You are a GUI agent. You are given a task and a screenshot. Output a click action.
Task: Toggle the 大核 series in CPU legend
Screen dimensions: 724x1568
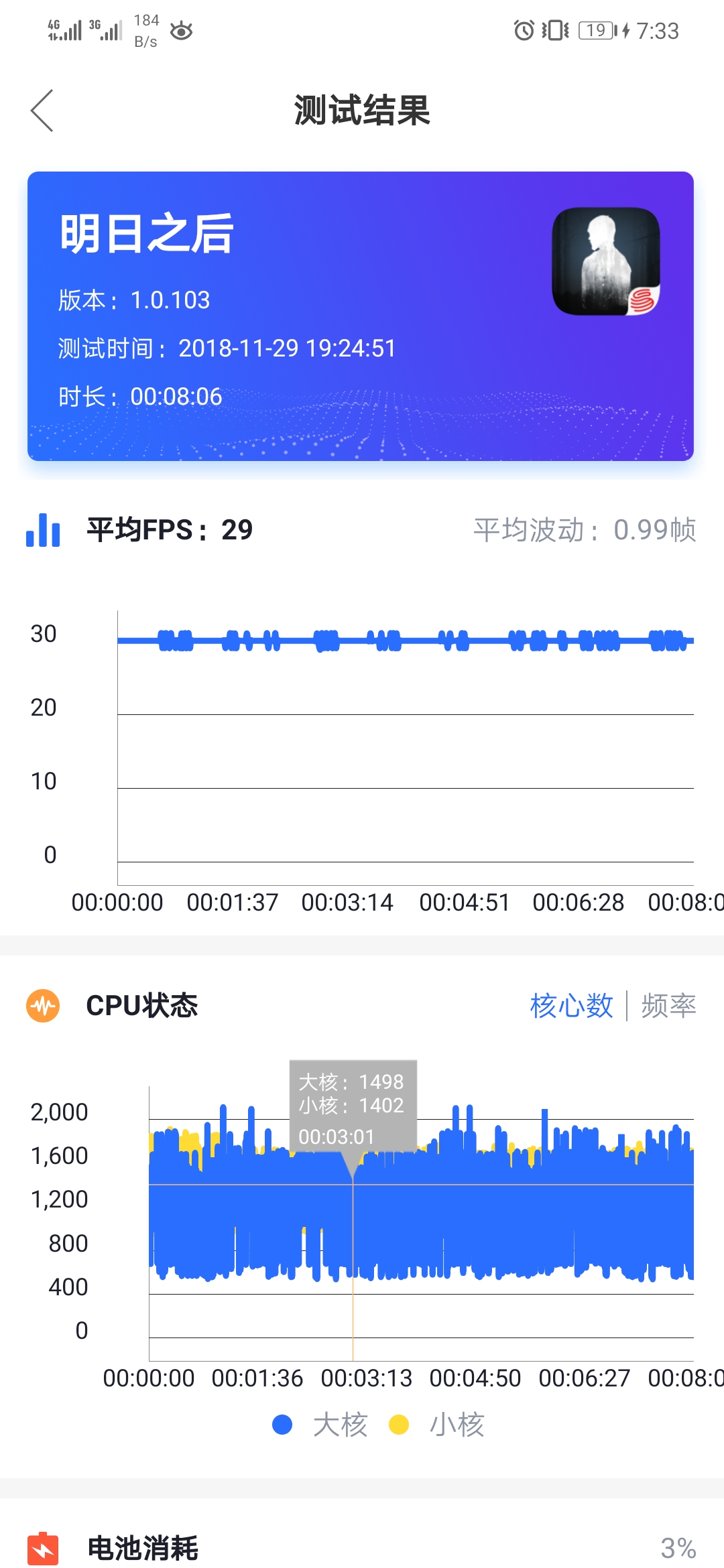(320, 1425)
